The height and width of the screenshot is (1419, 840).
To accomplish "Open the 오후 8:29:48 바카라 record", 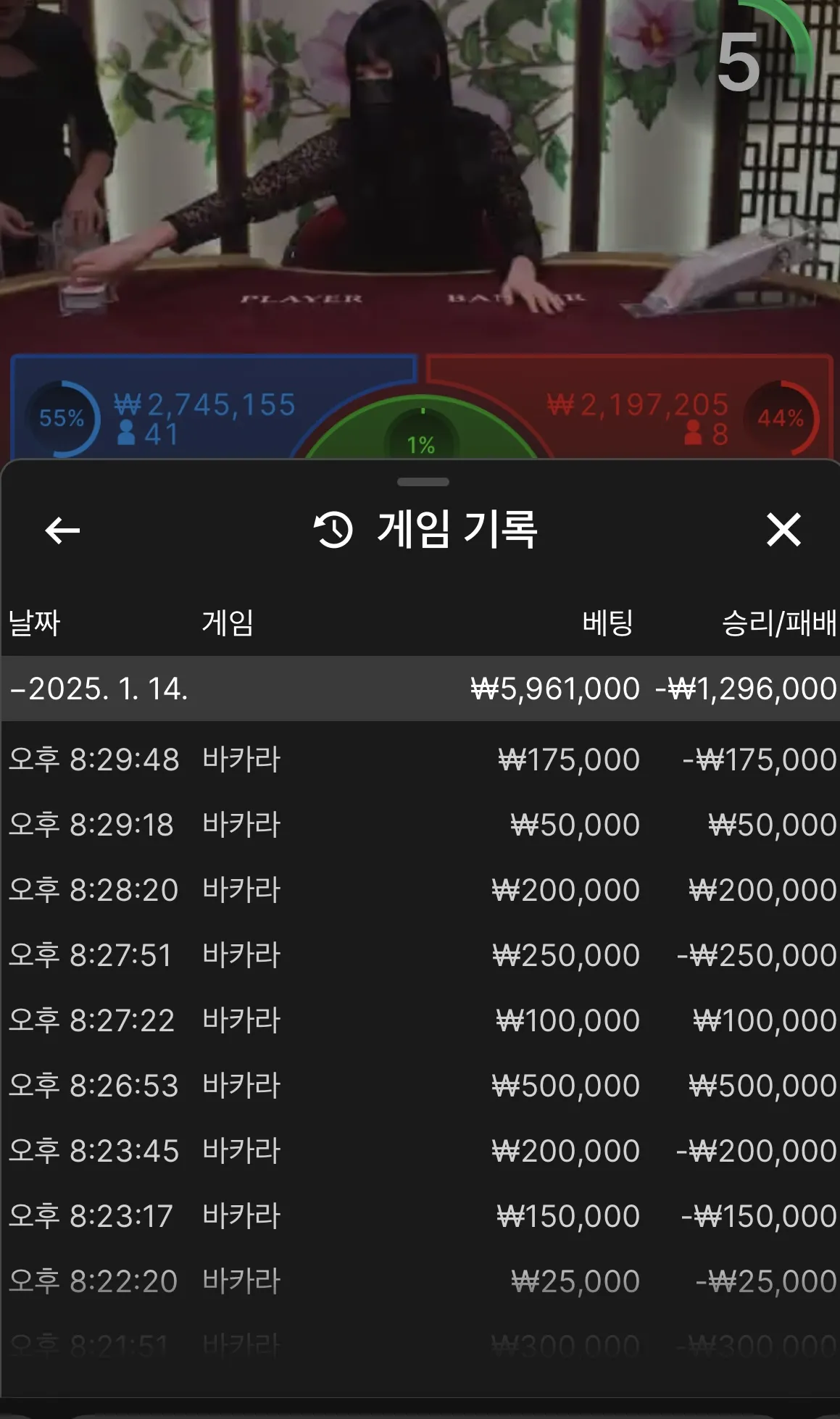I will (420, 760).
